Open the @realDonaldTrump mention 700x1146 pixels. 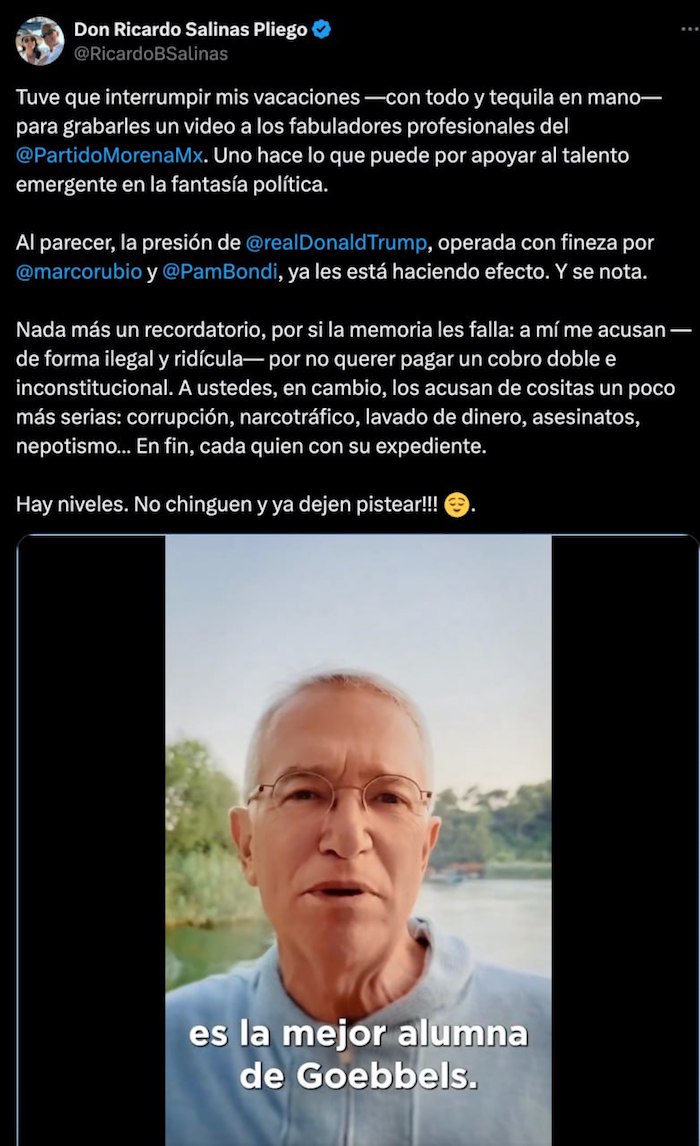336,243
